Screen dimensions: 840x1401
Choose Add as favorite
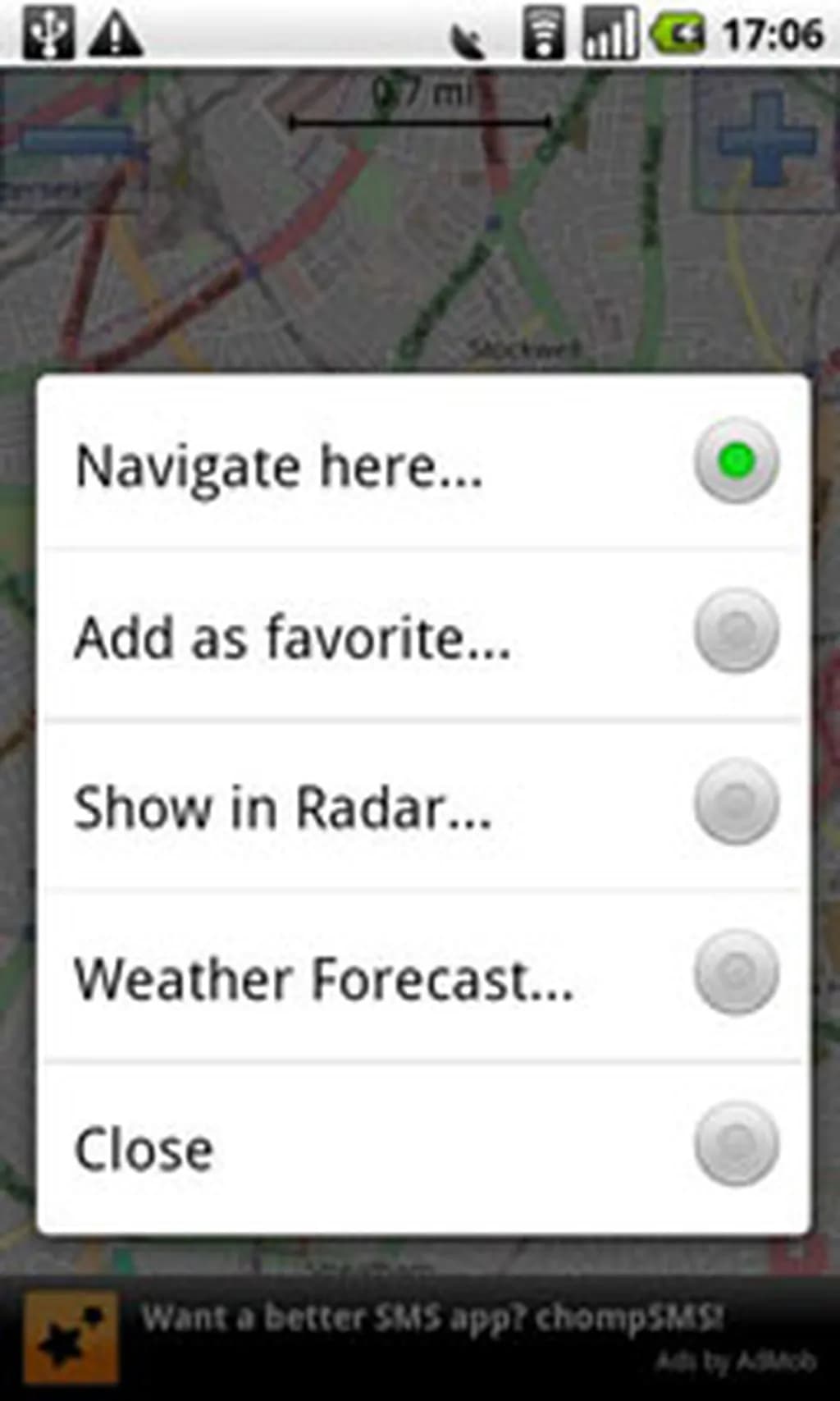422,636
